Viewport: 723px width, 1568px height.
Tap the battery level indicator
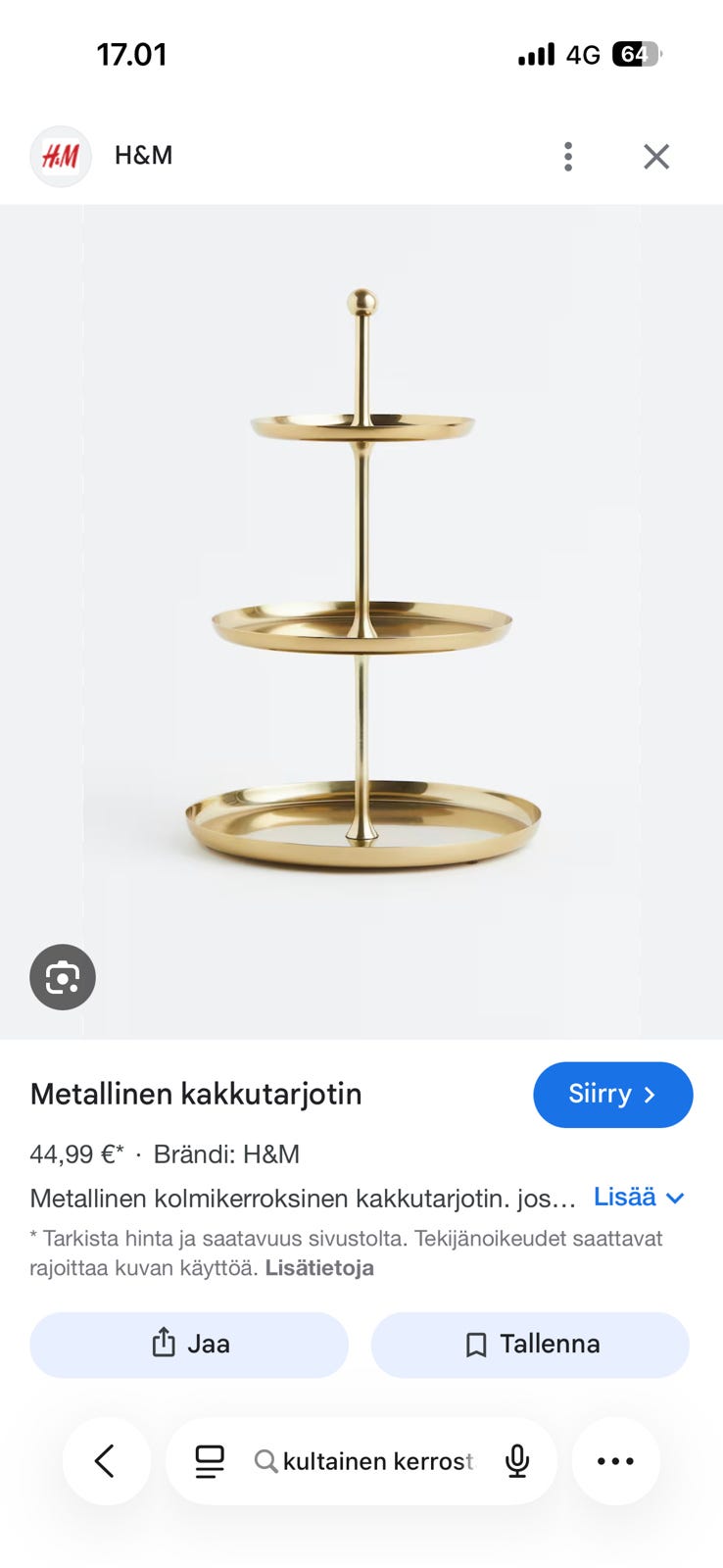638,54
